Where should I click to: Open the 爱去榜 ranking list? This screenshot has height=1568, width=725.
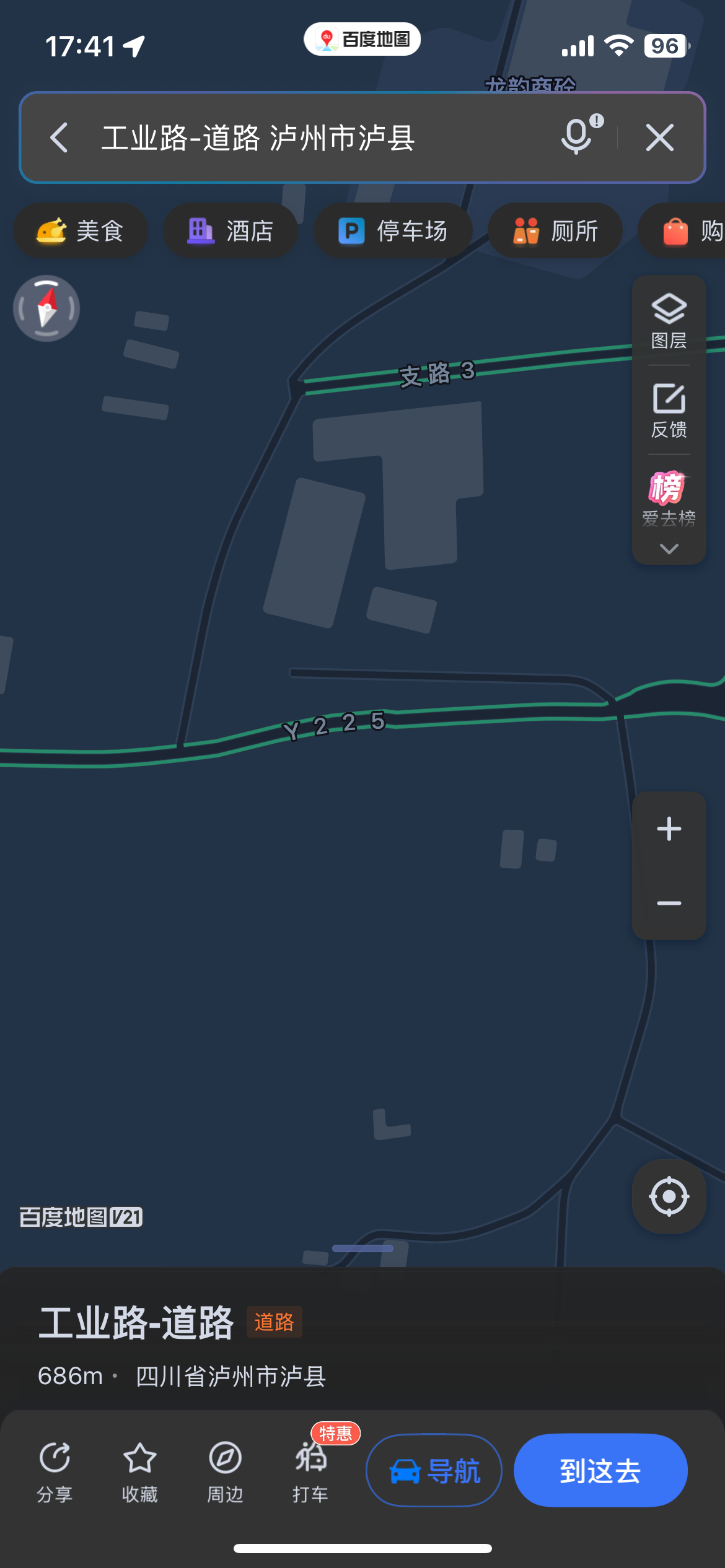click(x=669, y=499)
